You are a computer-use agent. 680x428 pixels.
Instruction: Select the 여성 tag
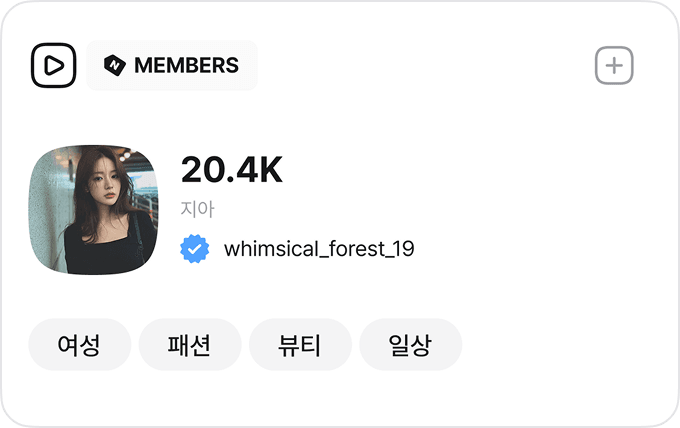(80, 345)
